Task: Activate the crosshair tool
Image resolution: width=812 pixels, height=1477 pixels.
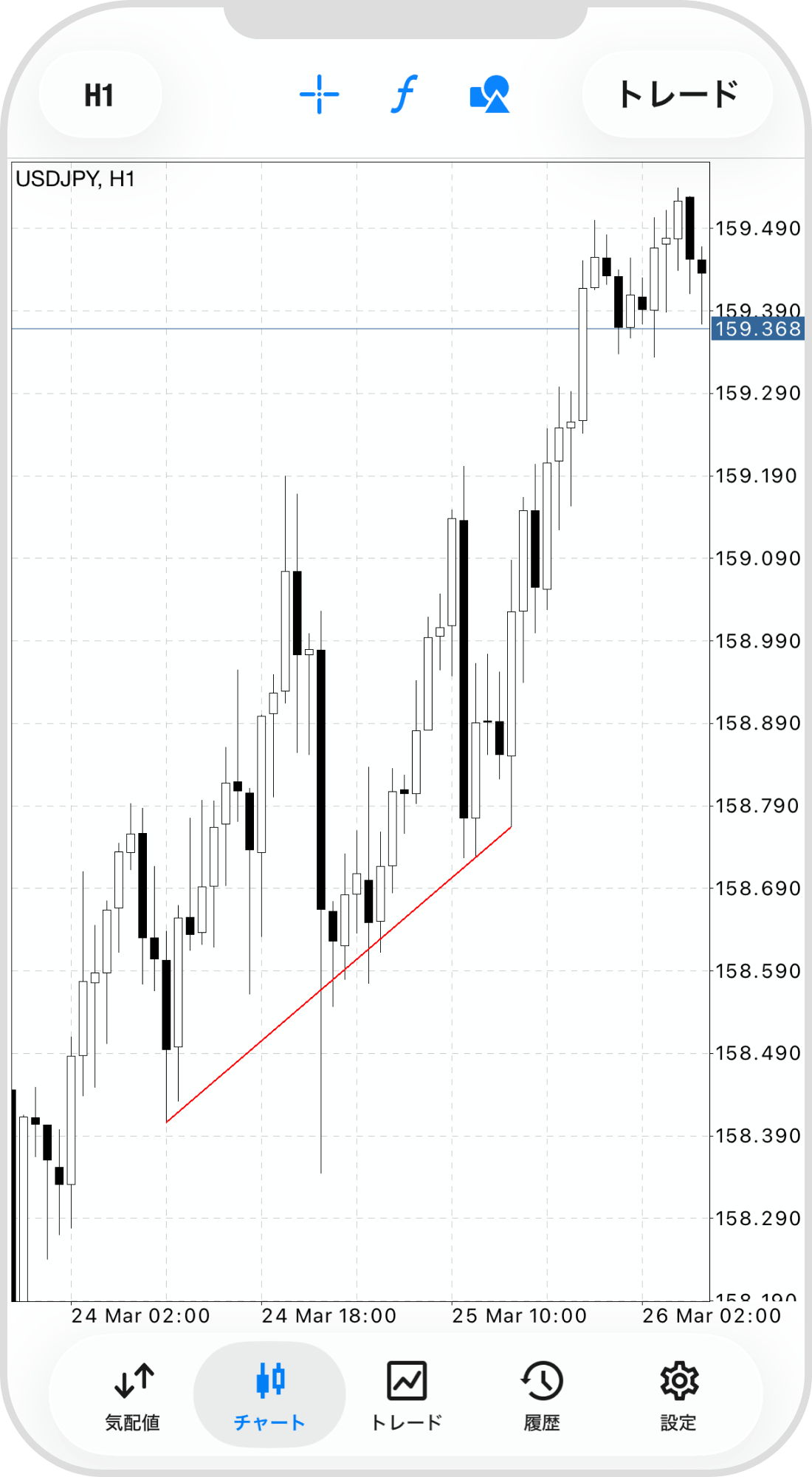Action: coord(319,95)
